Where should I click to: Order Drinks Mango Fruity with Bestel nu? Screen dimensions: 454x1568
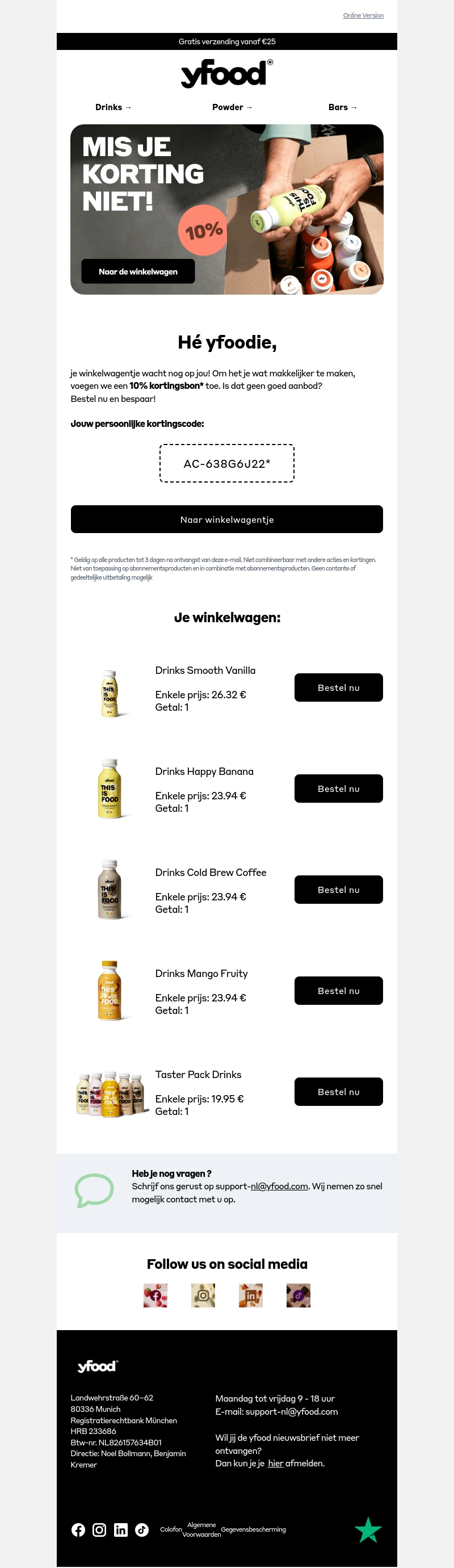tap(338, 990)
